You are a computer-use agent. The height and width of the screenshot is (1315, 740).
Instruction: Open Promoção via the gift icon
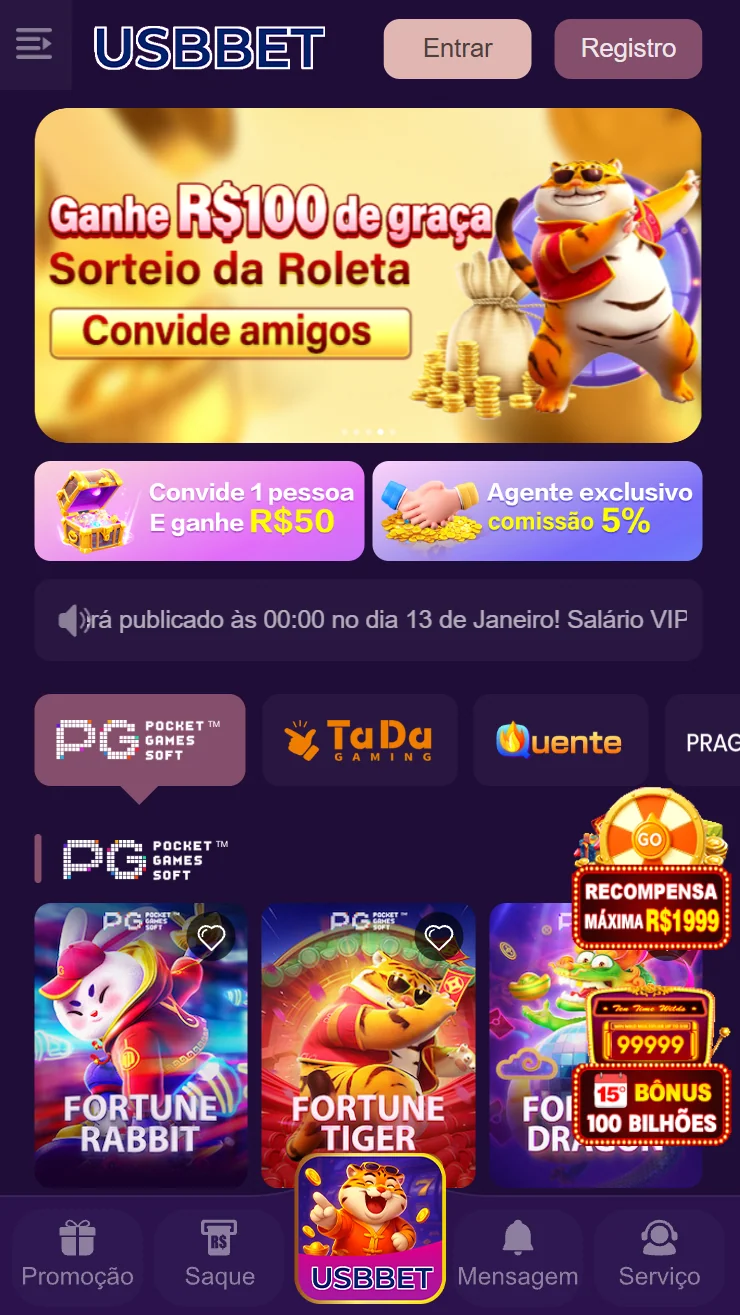(77, 1237)
